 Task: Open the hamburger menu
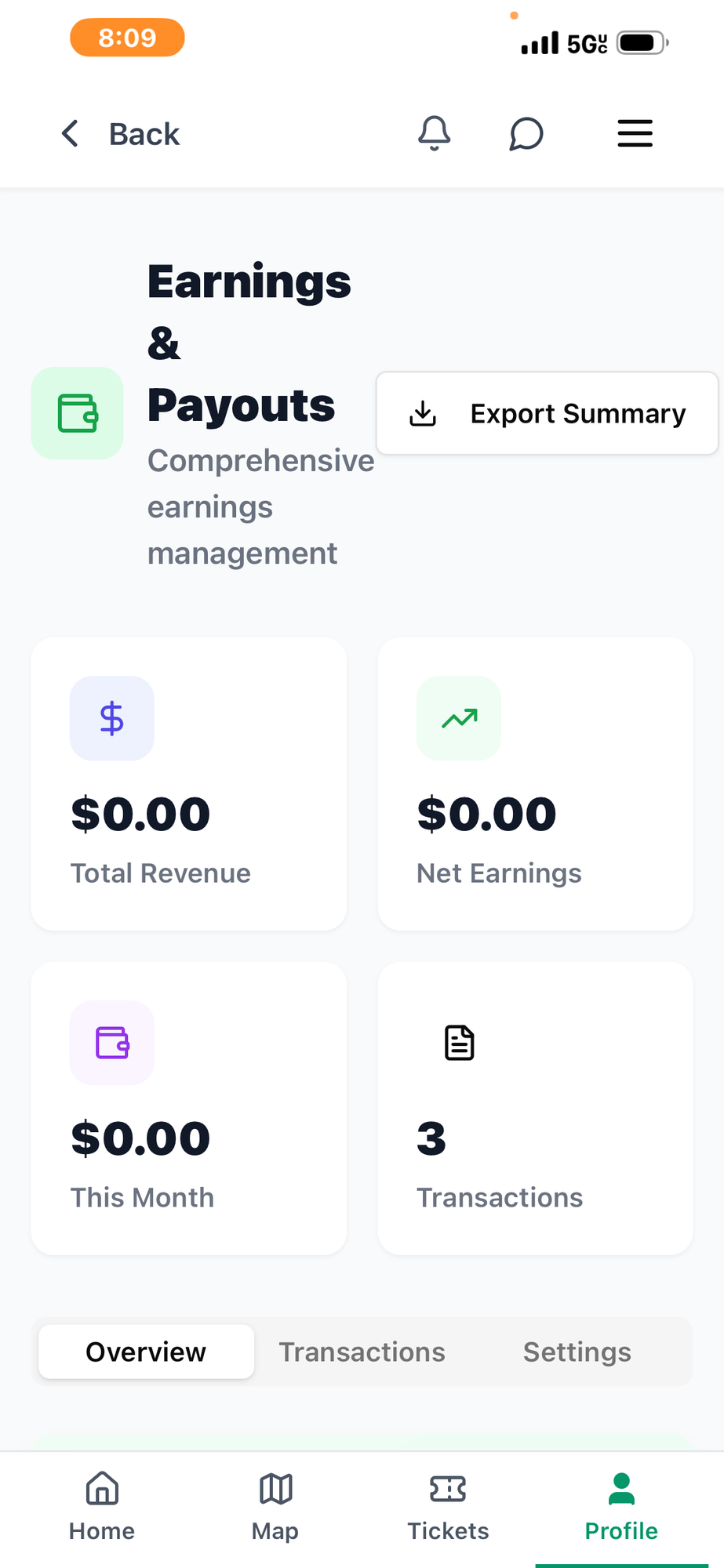coord(635,133)
